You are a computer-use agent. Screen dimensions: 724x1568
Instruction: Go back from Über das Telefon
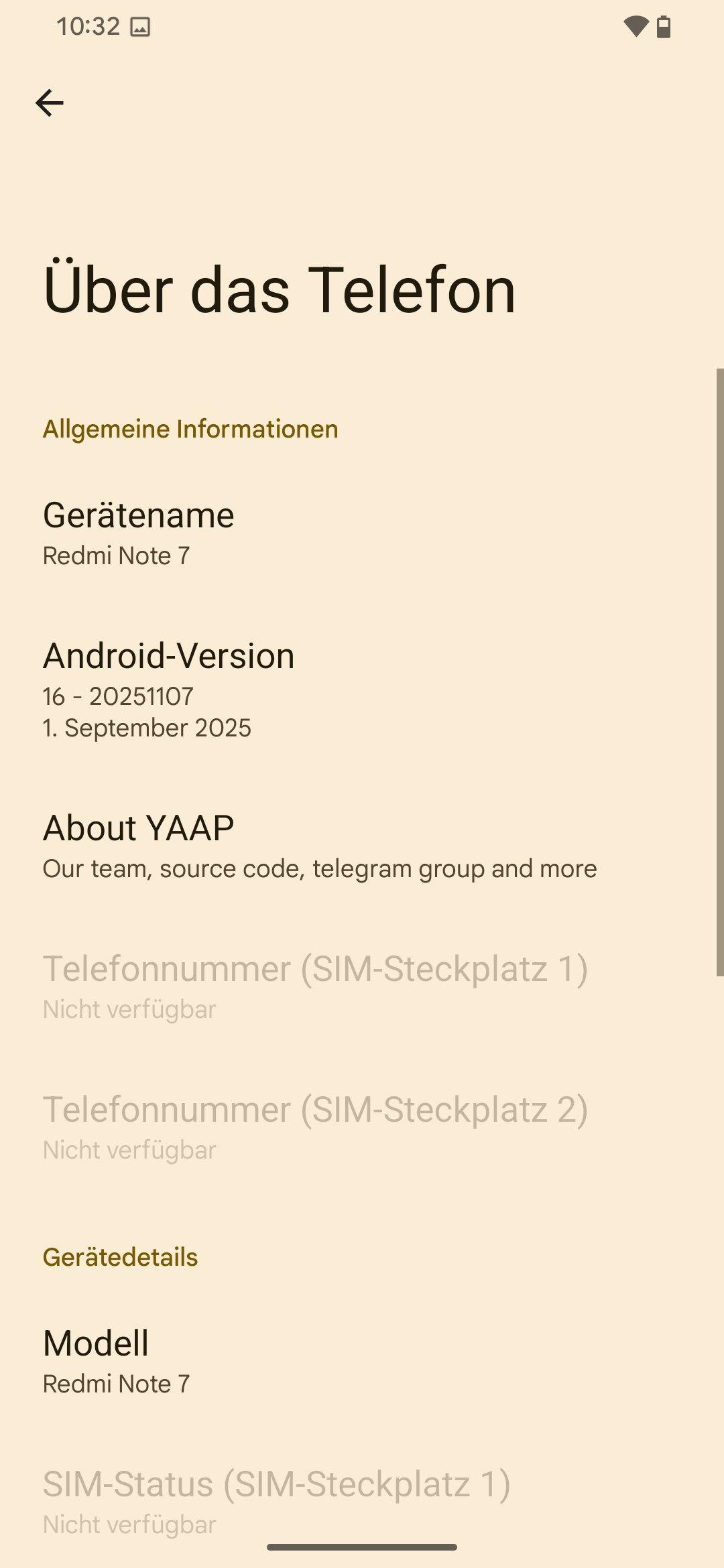pyautogui.click(x=50, y=103)
